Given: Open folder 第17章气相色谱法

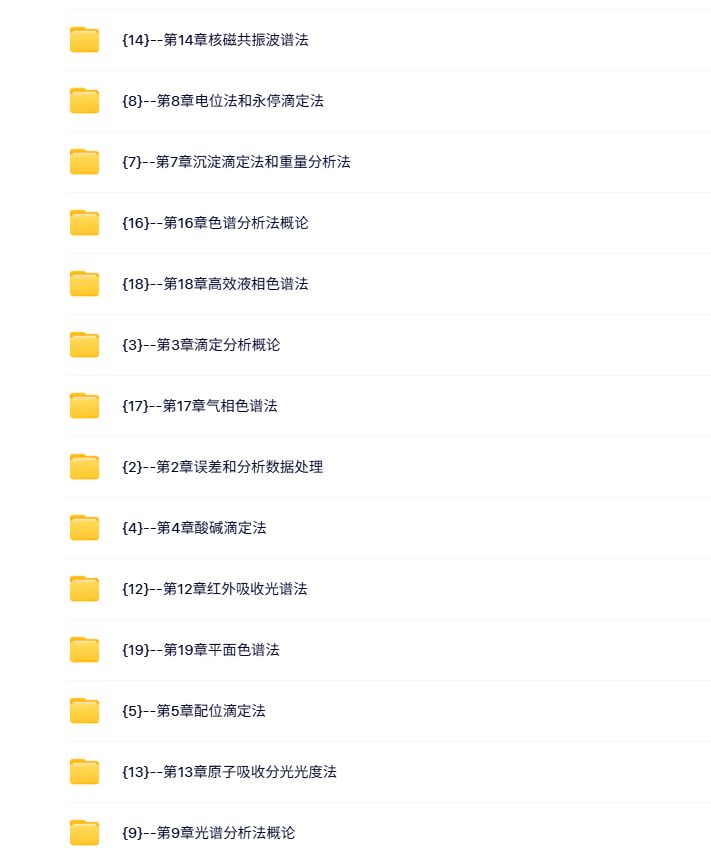Looking at the screenshot, I should pos(199,406).
